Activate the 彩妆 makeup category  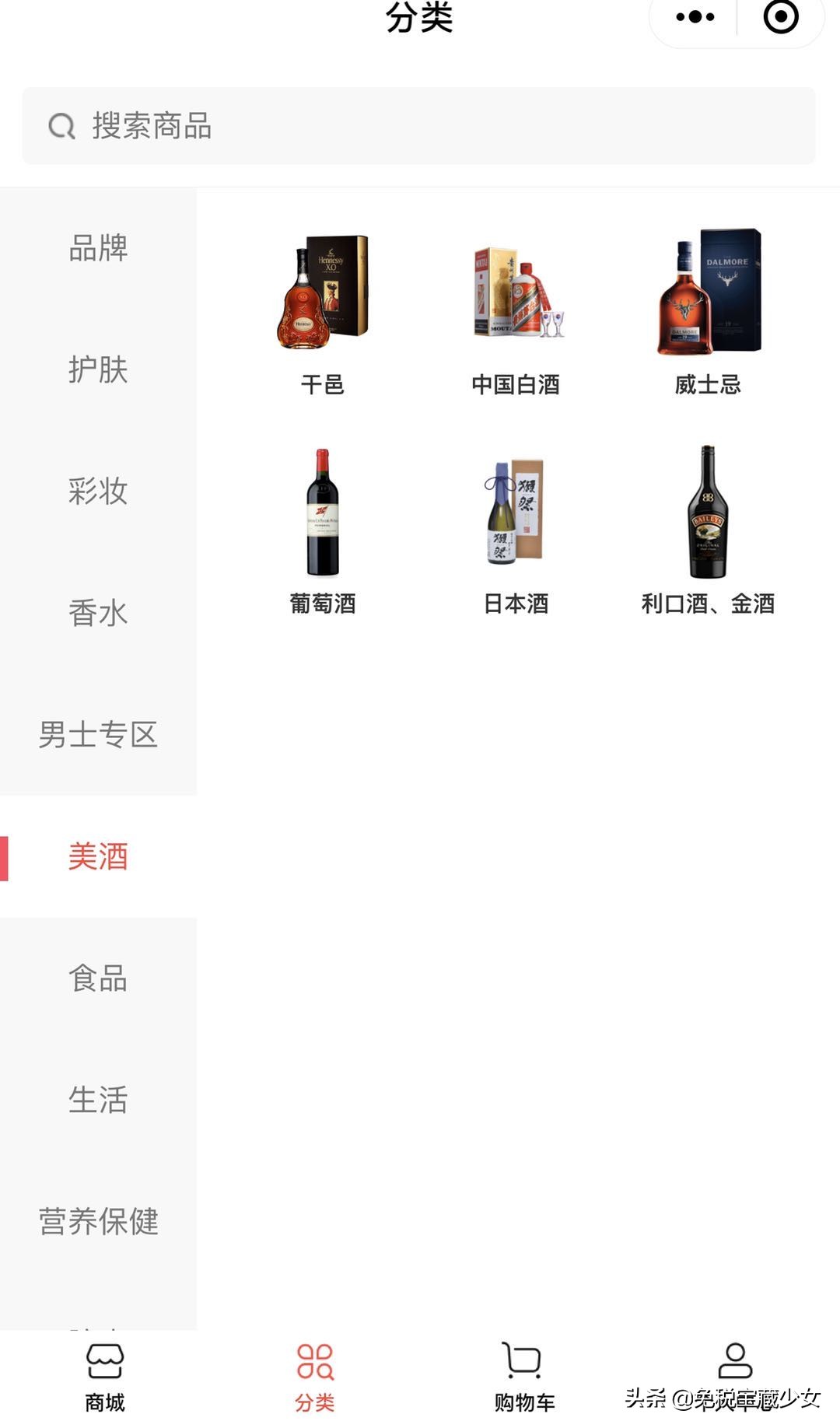[96, 492]
